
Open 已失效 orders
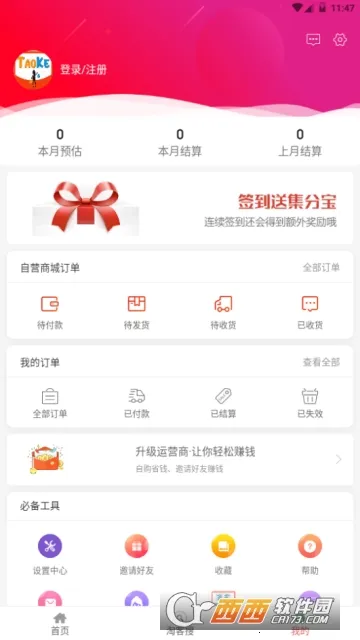[310, 403]
